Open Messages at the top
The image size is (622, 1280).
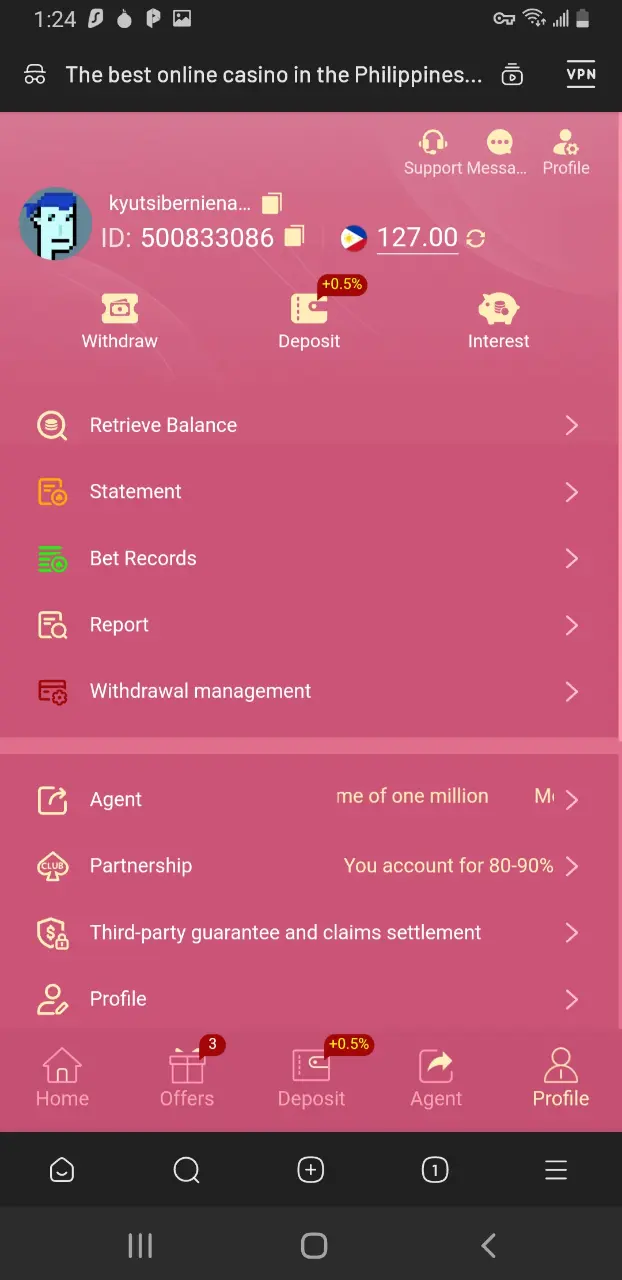pos(498,153)
